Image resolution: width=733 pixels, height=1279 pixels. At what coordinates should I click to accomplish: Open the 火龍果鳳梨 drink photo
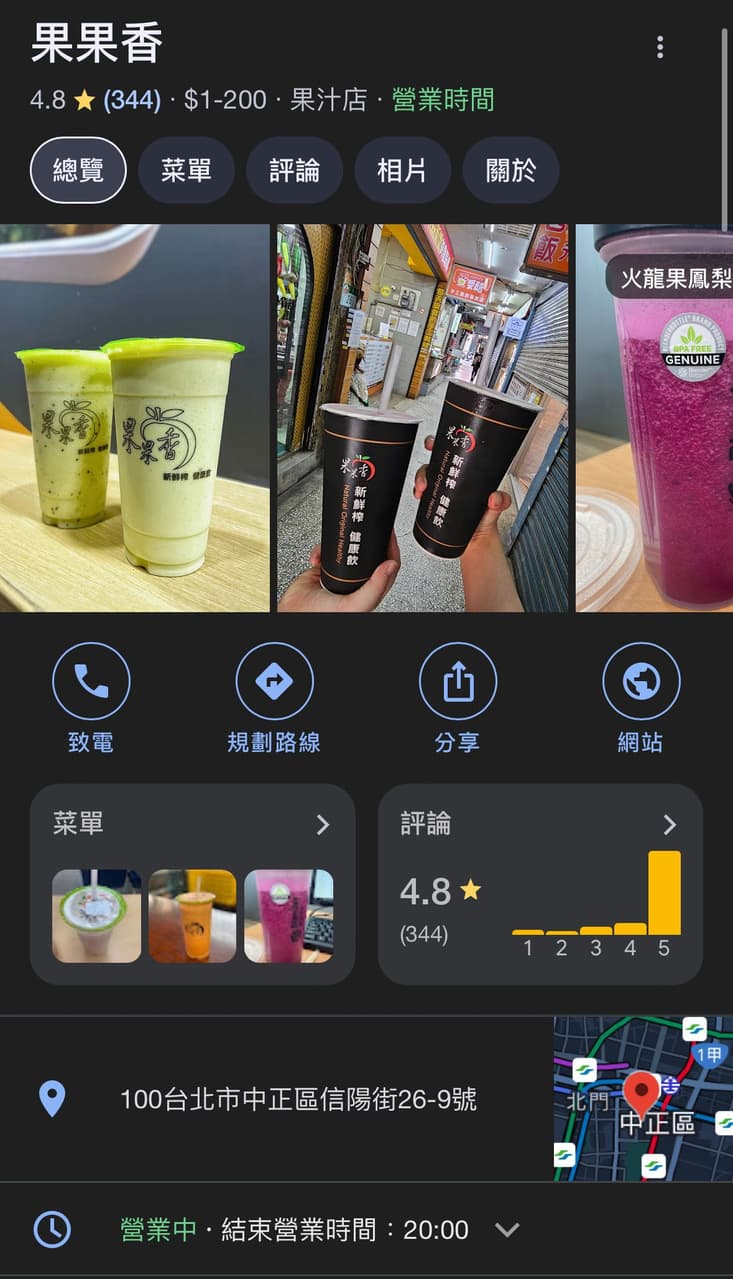click(654, 418)
